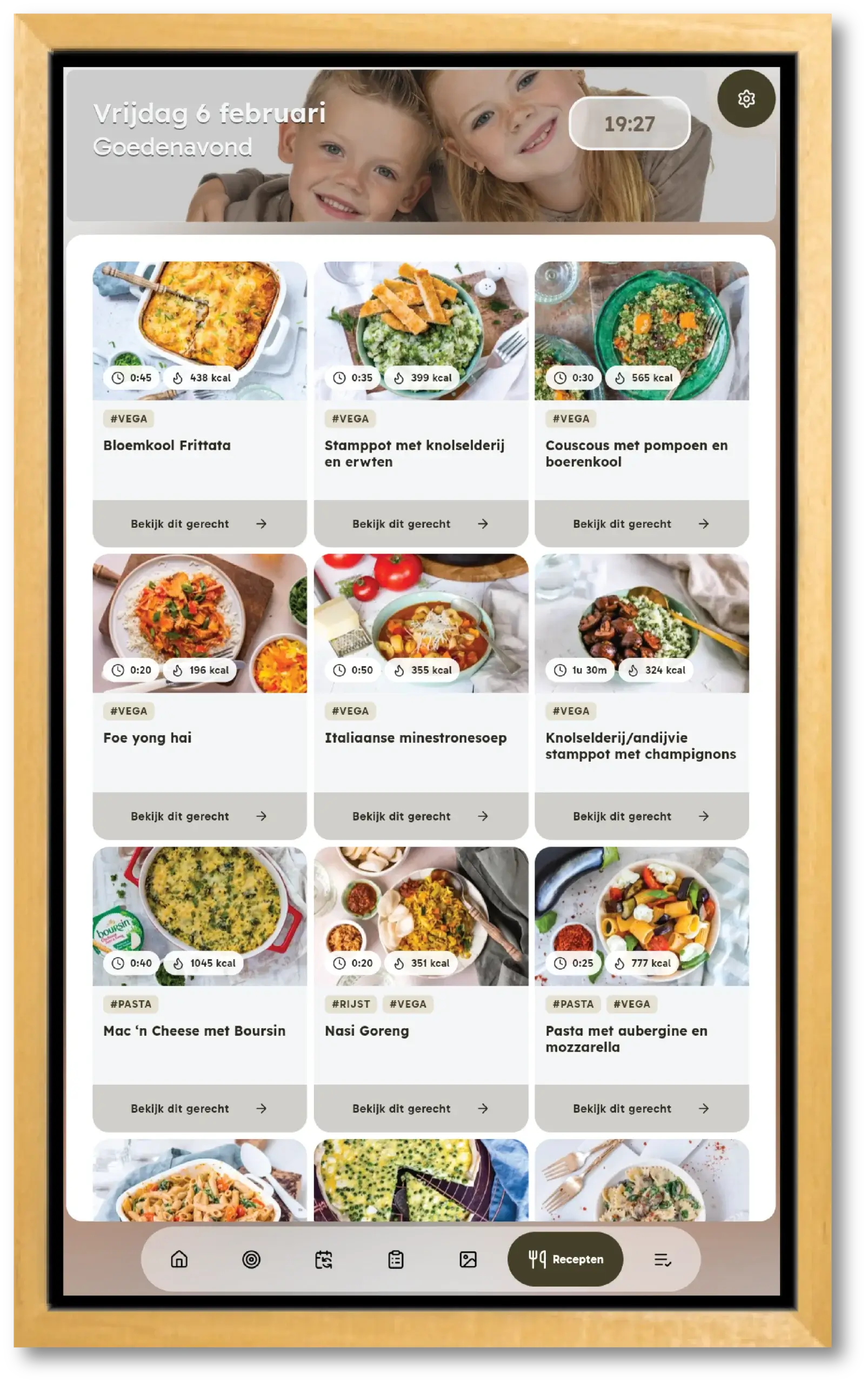This screenshot has width=868, height=1384.
Task: Open the Mac 'n Cheese met Boursin recipe
Action: pos(199,1108)
